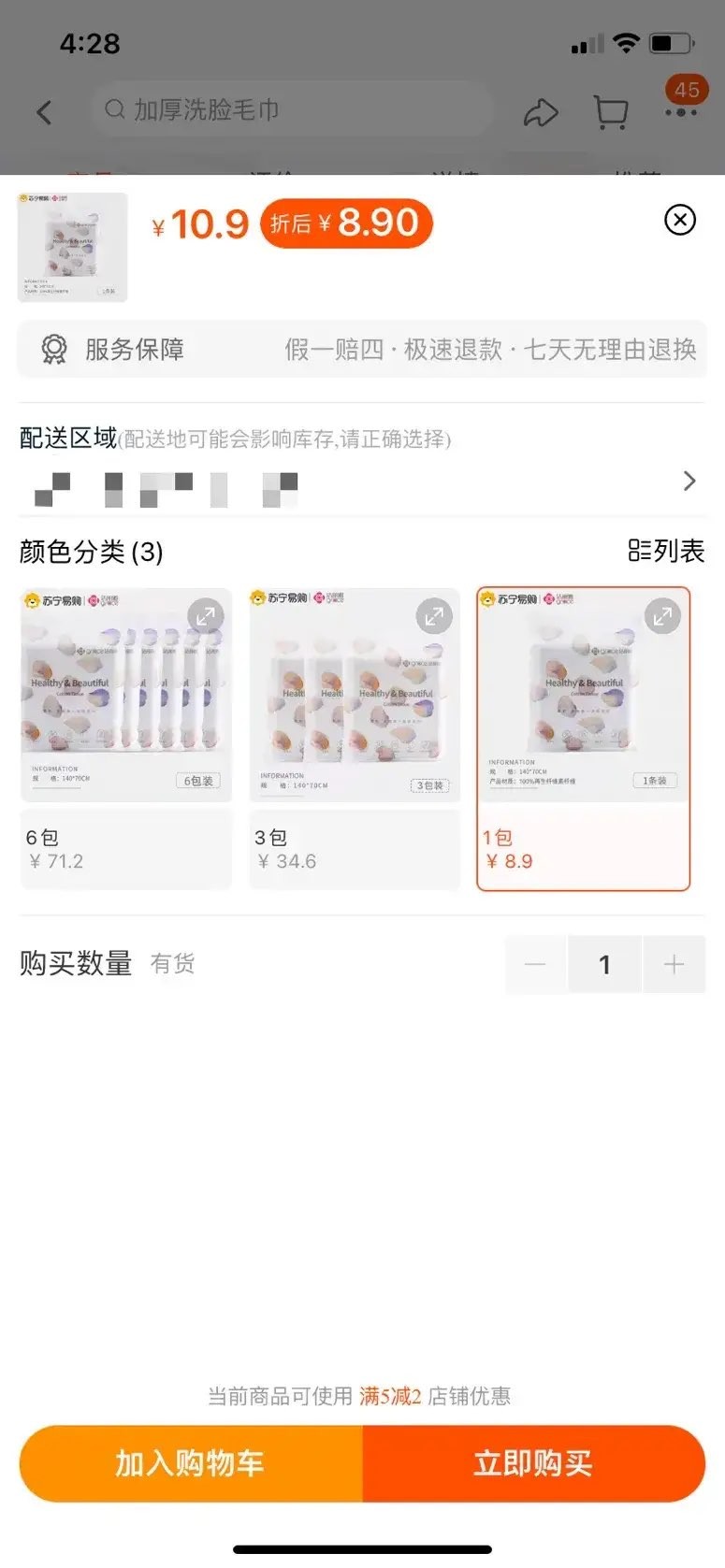Screen dimensions: 725x1568
Task: Enlarge the 3包 product image
Action: 434,616
